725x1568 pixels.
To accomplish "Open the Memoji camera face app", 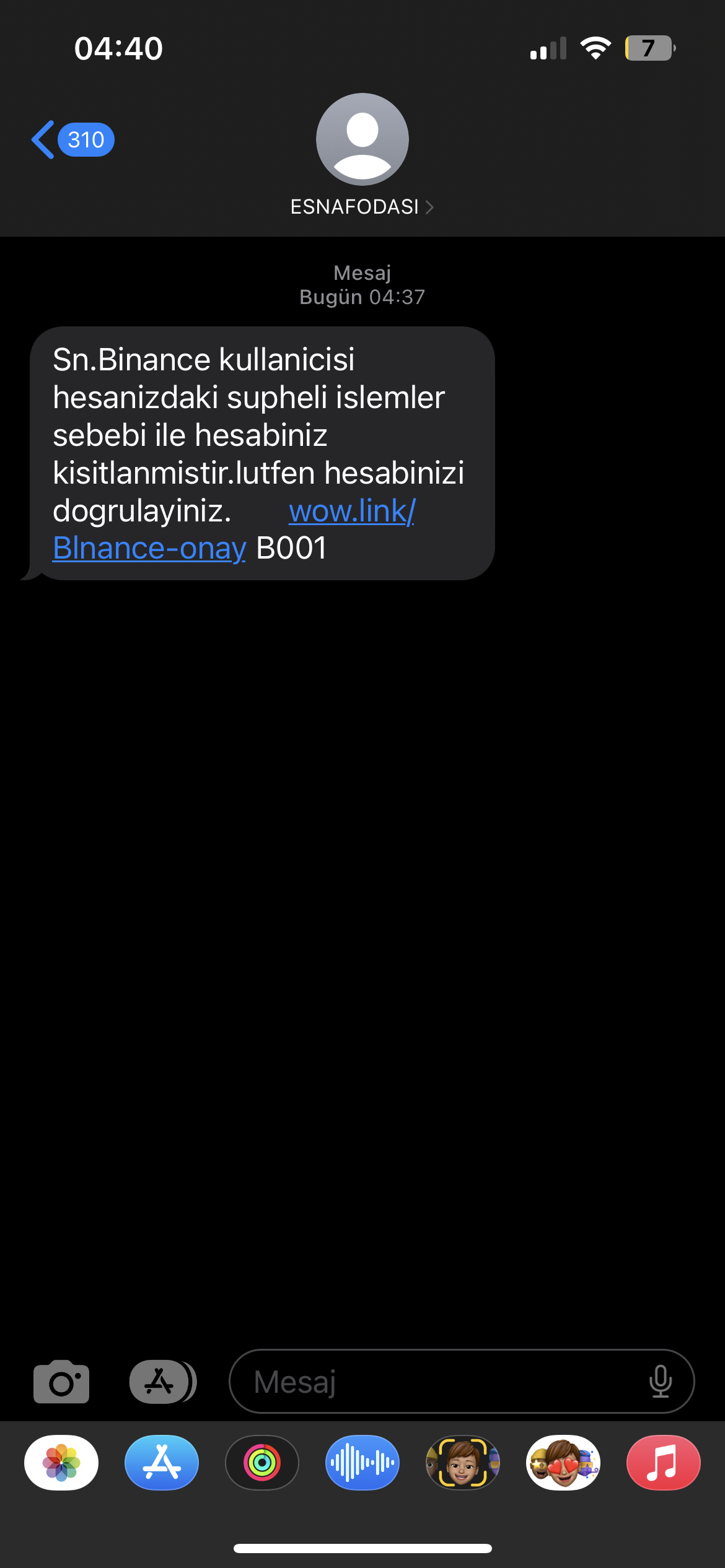I will (x=463, y=1463).
